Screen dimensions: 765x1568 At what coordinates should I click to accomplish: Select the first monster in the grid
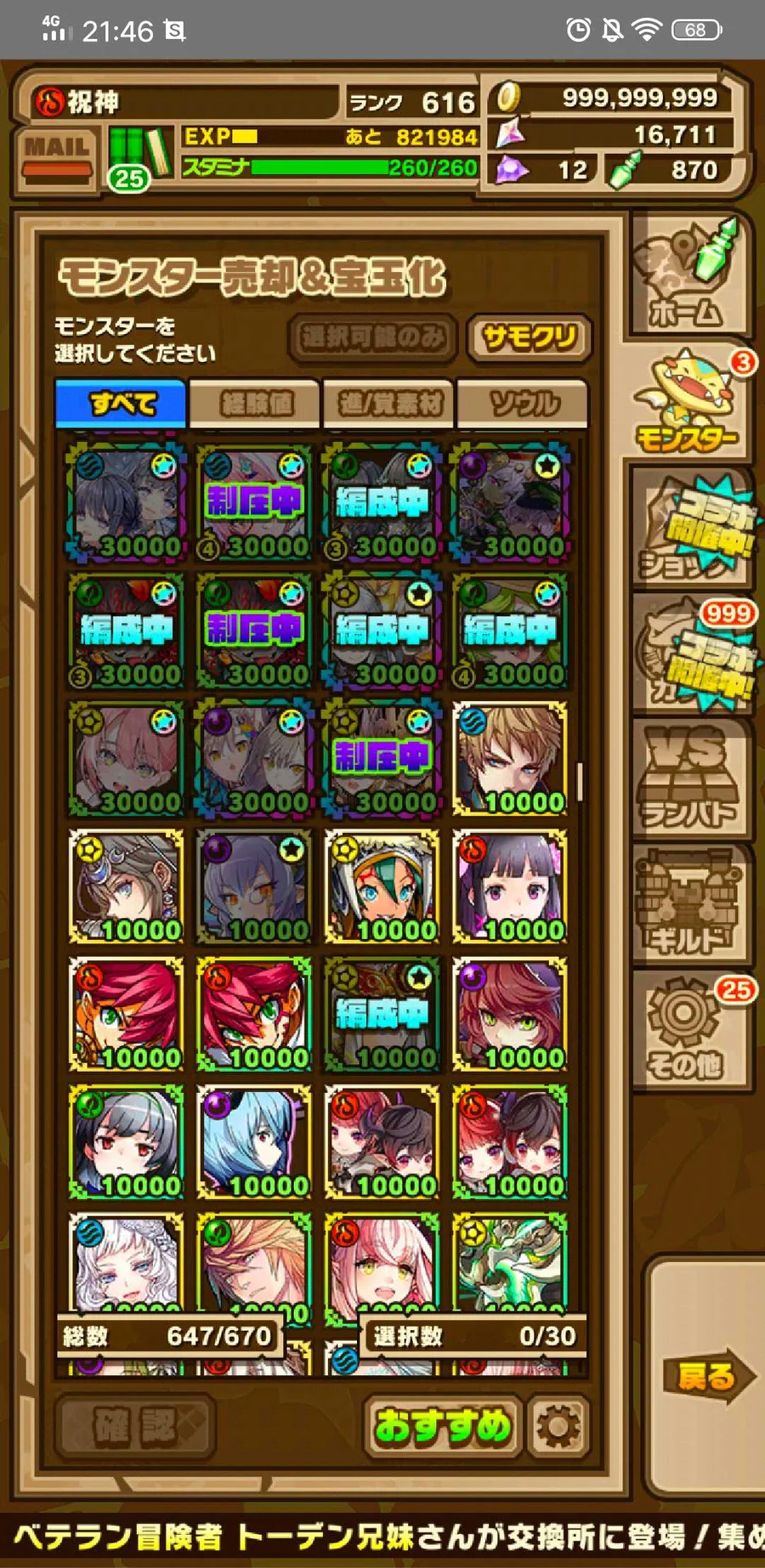(126, 503)
